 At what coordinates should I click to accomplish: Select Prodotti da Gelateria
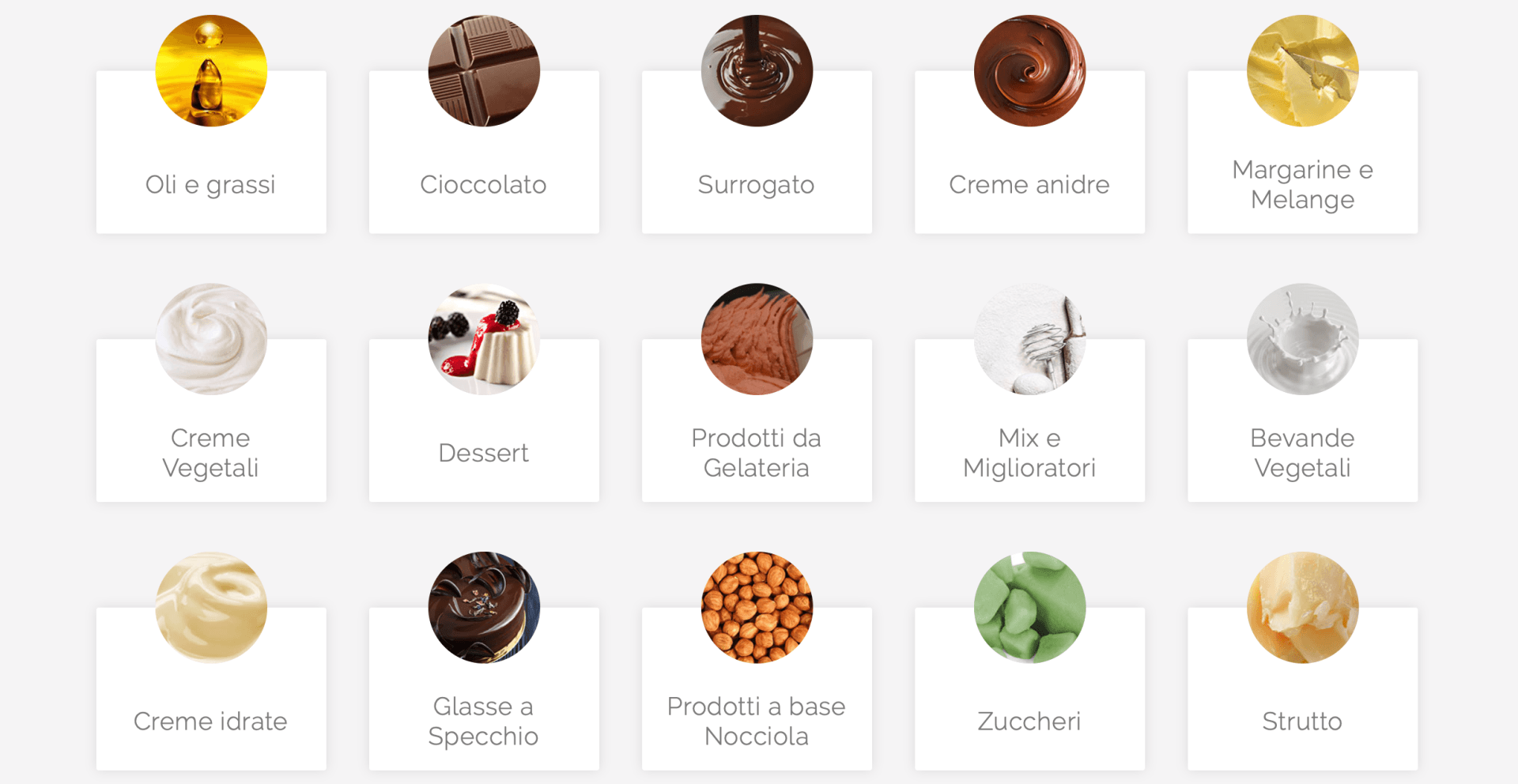756,452
